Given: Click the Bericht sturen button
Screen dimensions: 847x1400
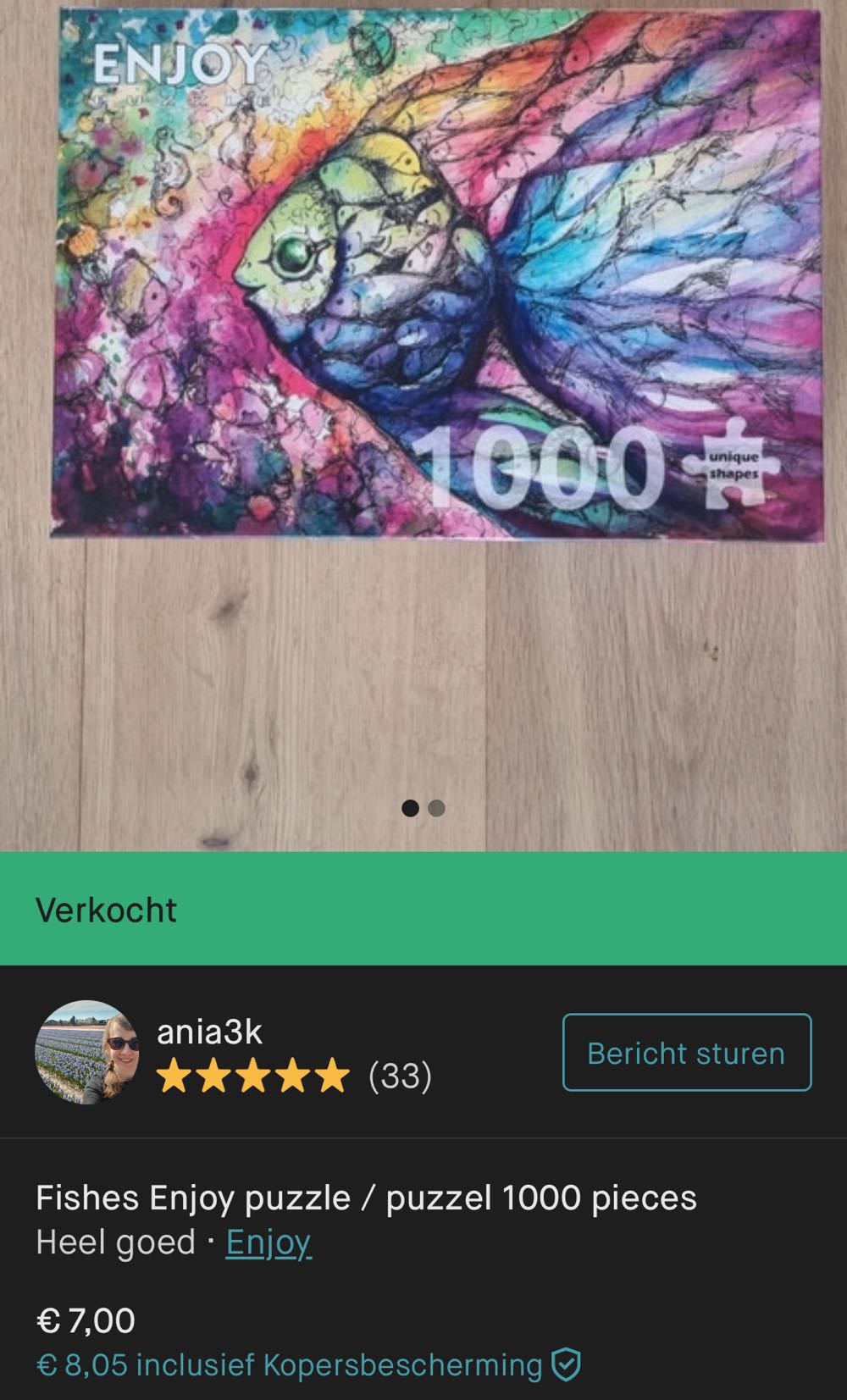Looking at the screenshot, I should [685, 1051].
